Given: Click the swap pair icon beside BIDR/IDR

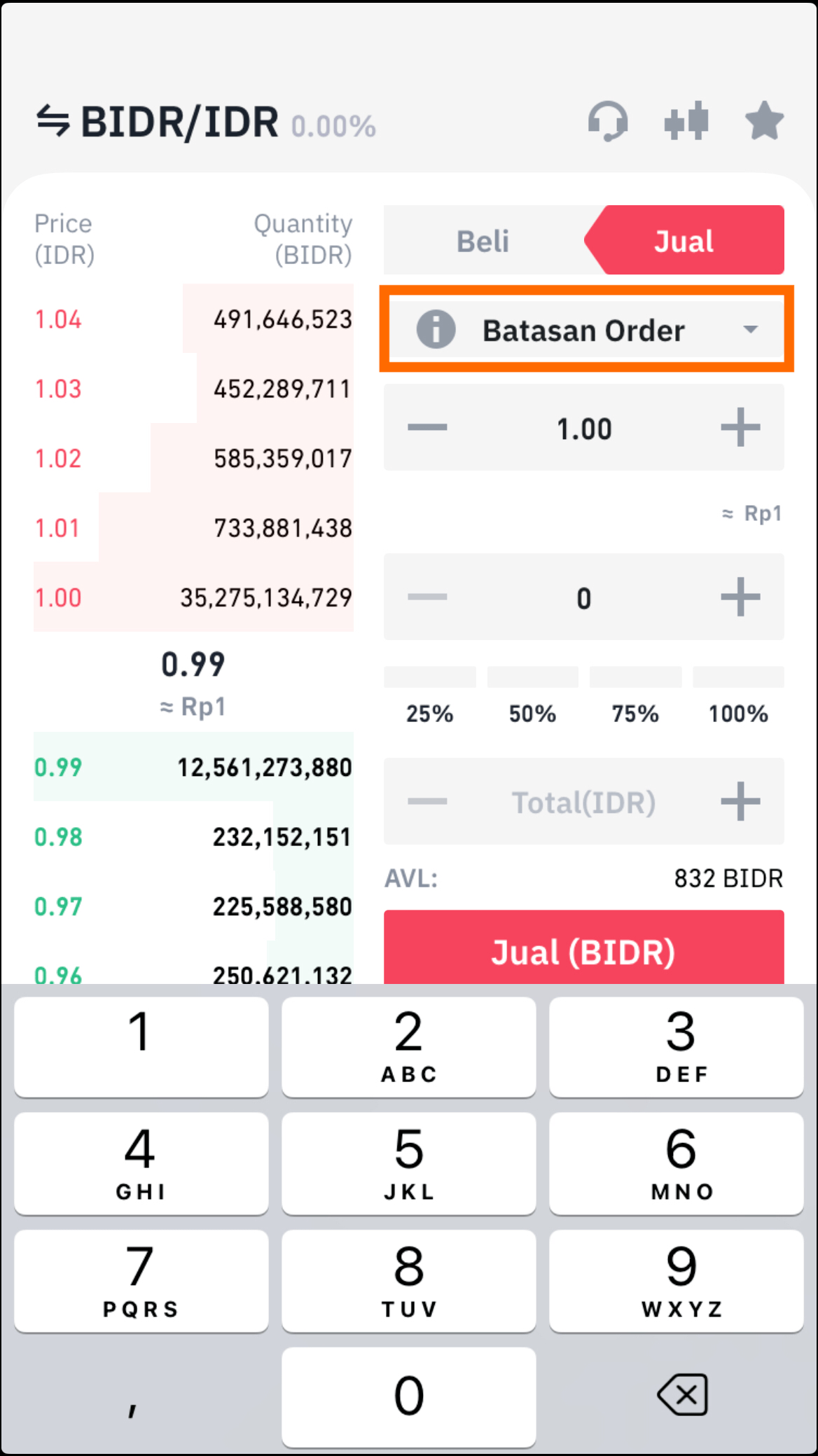Looking at the screenshot, I should (x=54, y=120).
